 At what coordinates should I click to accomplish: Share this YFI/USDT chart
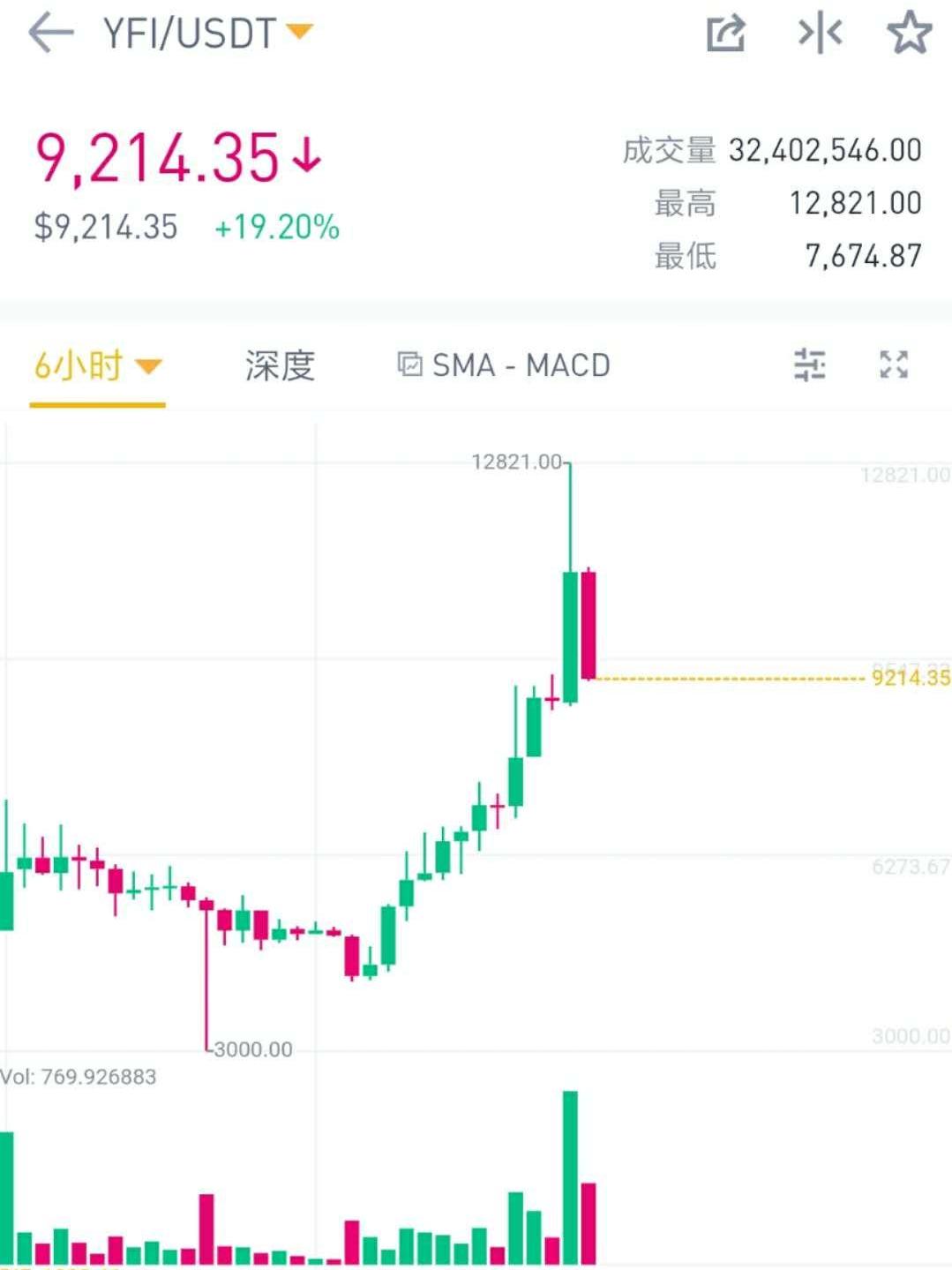726,34
